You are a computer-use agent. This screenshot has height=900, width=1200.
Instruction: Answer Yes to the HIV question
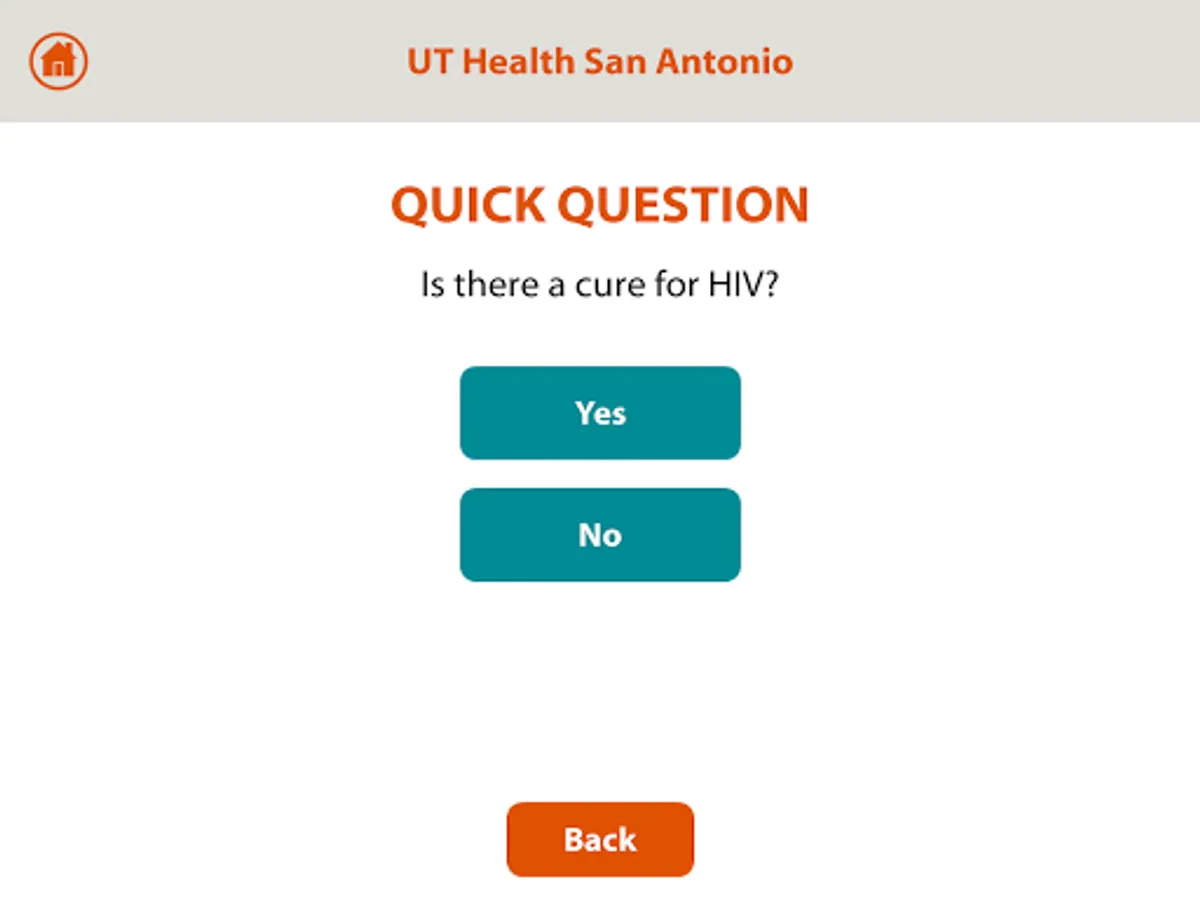click(600, 413)
